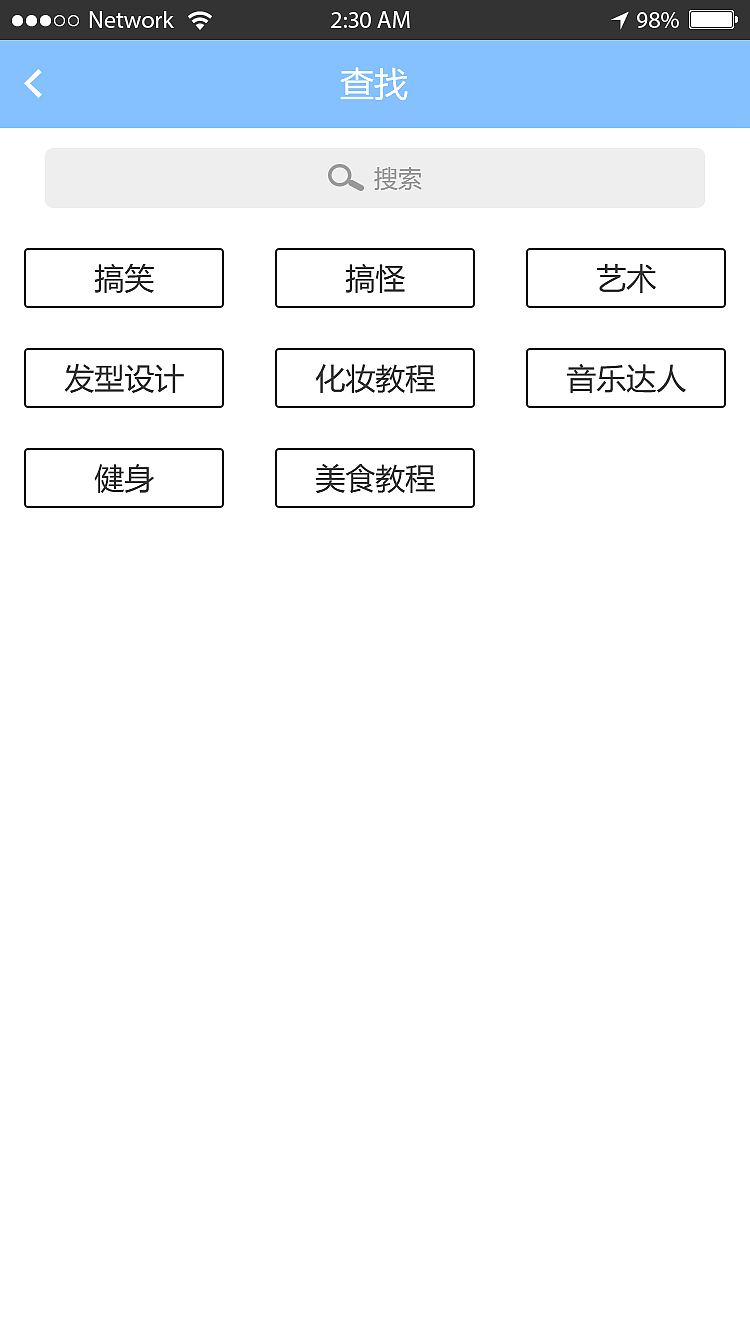750x1334 pixels.
Task: Tap the 健身 category button
Action: 124,478
